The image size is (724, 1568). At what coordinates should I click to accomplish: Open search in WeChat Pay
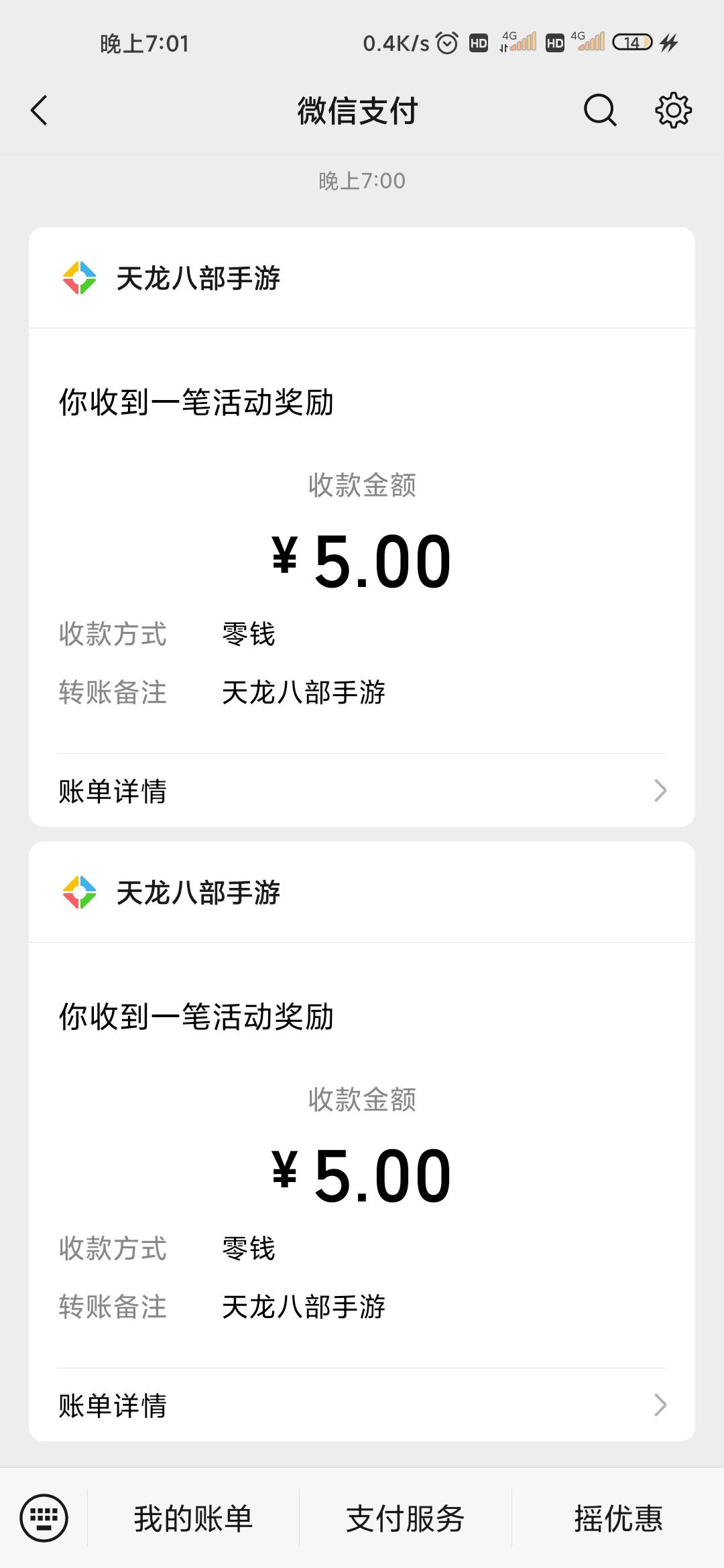600,110
